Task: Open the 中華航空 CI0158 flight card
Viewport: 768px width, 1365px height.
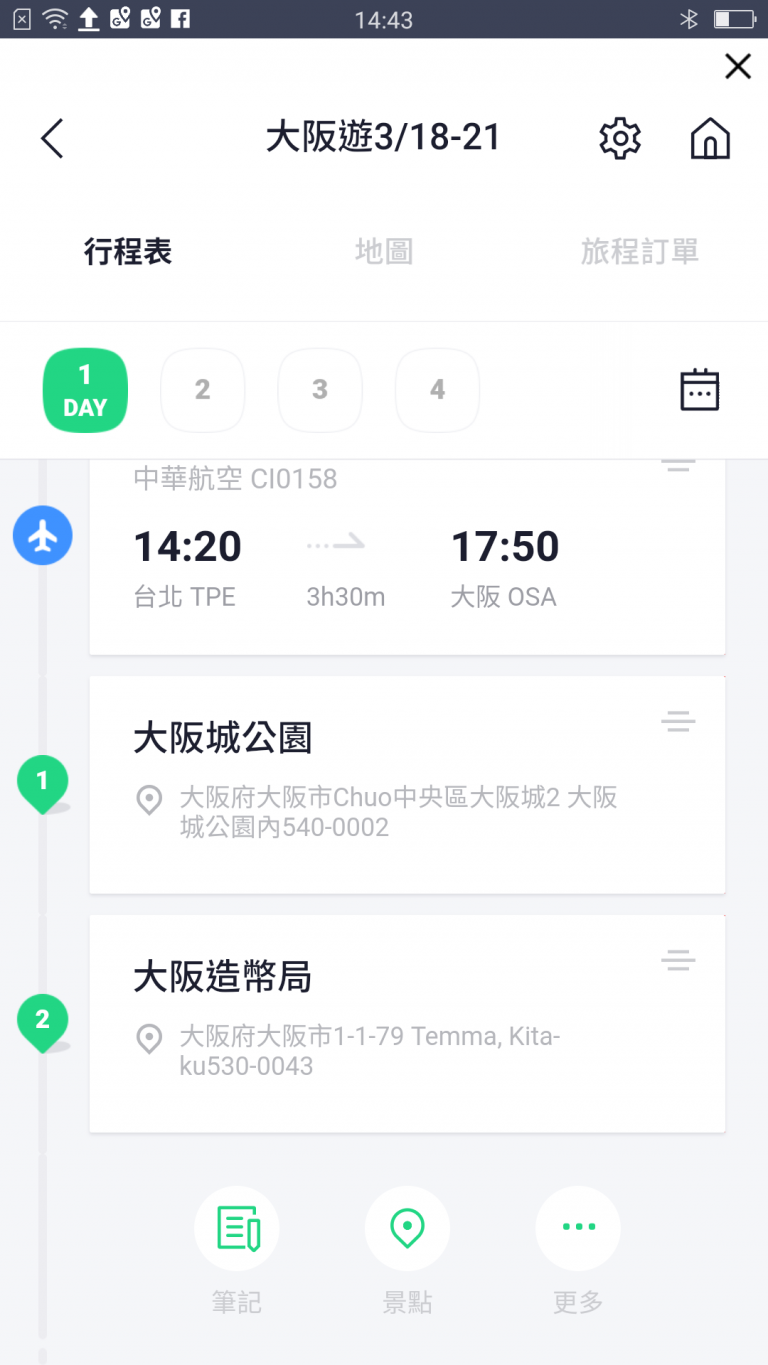Action: point(407,557)
